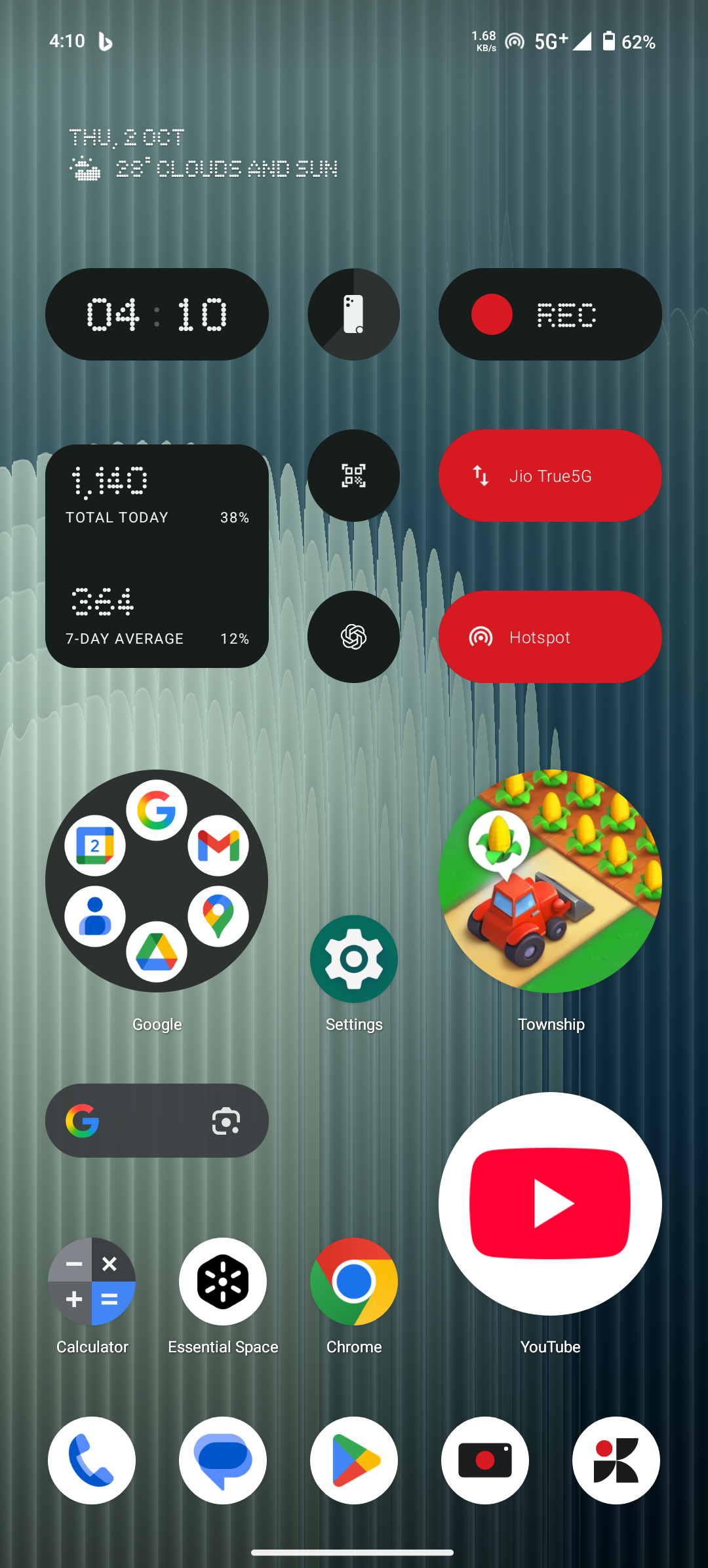Open Chrome browser

[x=354, y=1281]
